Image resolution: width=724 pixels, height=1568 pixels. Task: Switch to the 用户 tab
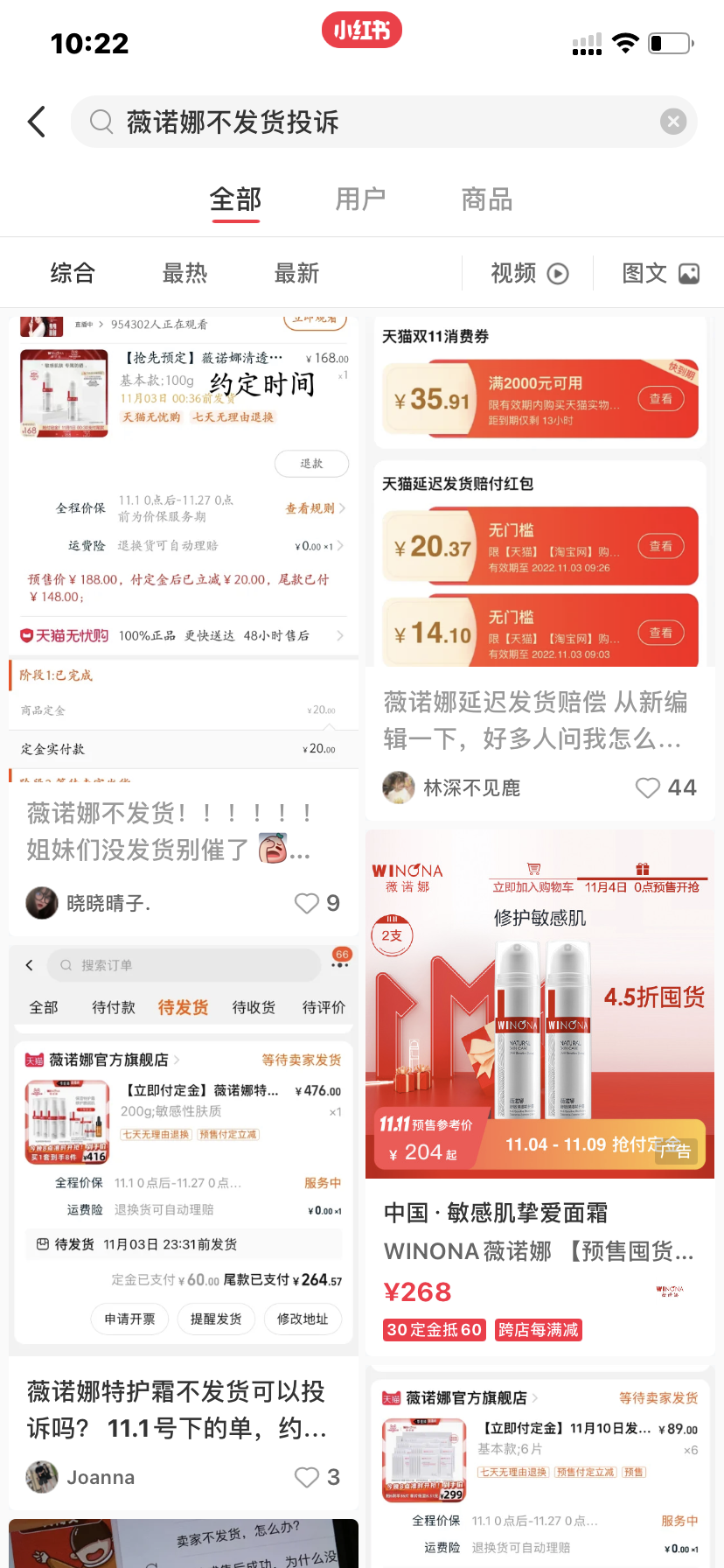pyautogui.click(x=360, y=199)
